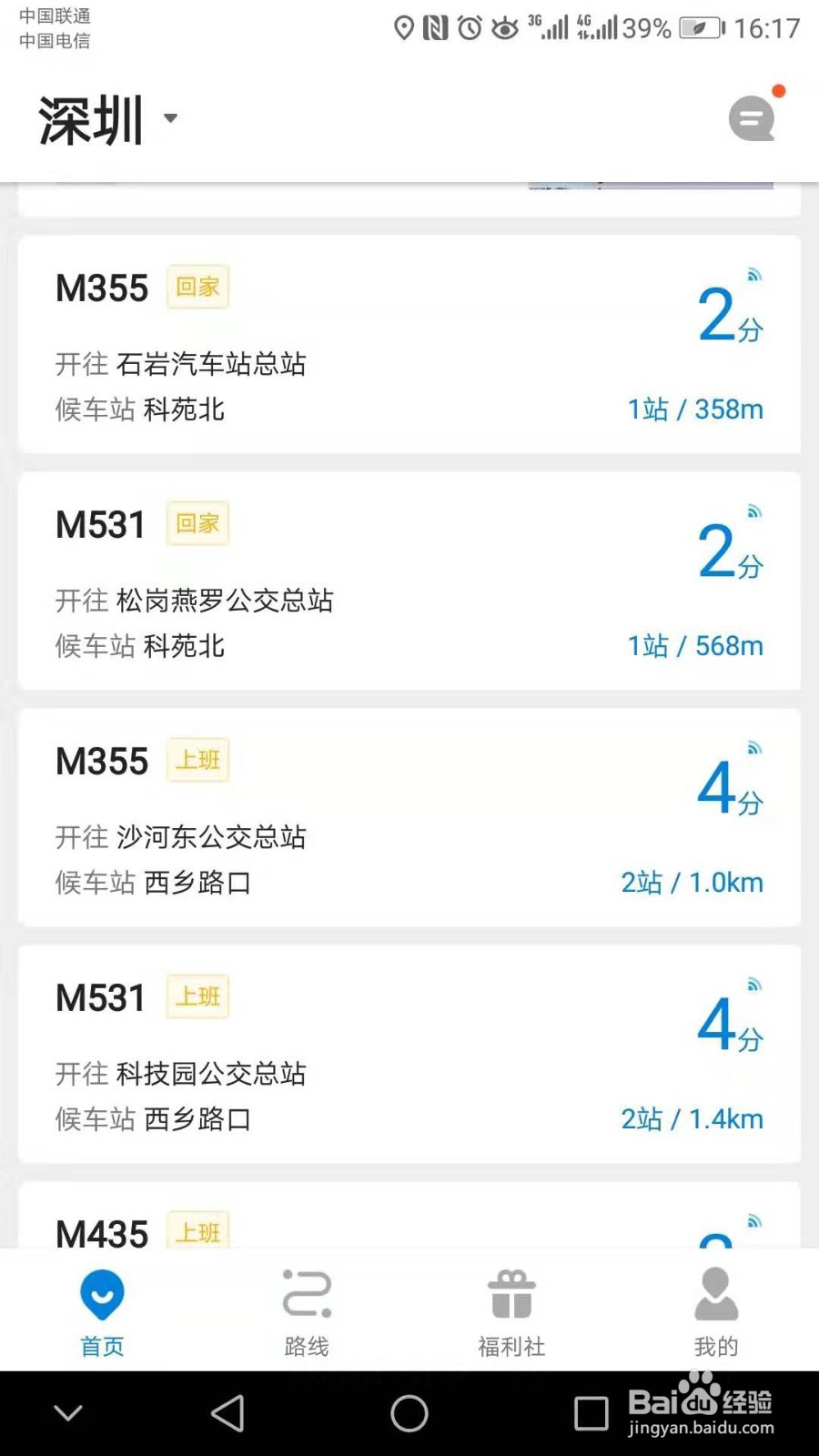Toggle the 回家 tag on M355
This screenshot has height=1456, width=819.
197,287
